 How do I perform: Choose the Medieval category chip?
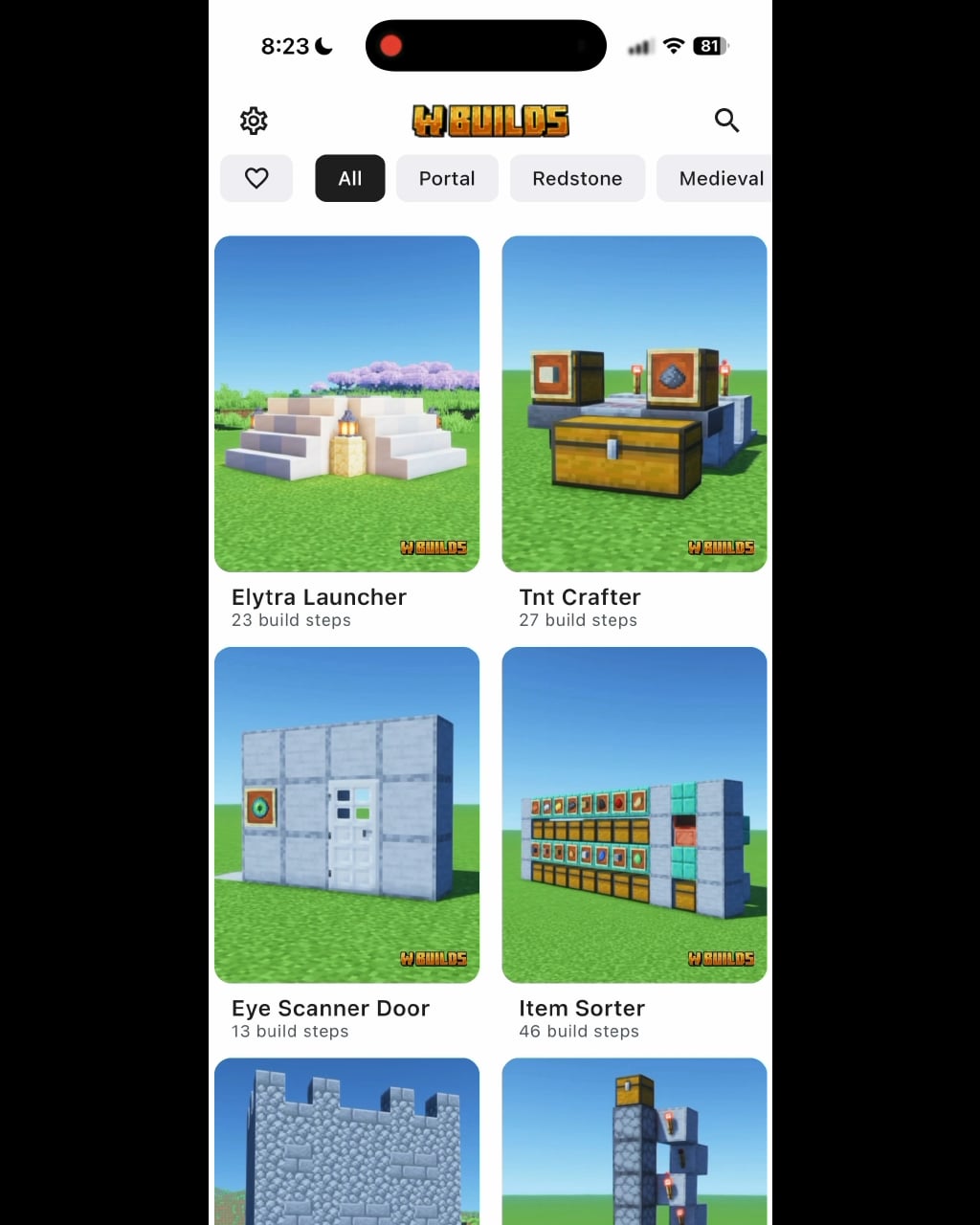tap(720, 178)
